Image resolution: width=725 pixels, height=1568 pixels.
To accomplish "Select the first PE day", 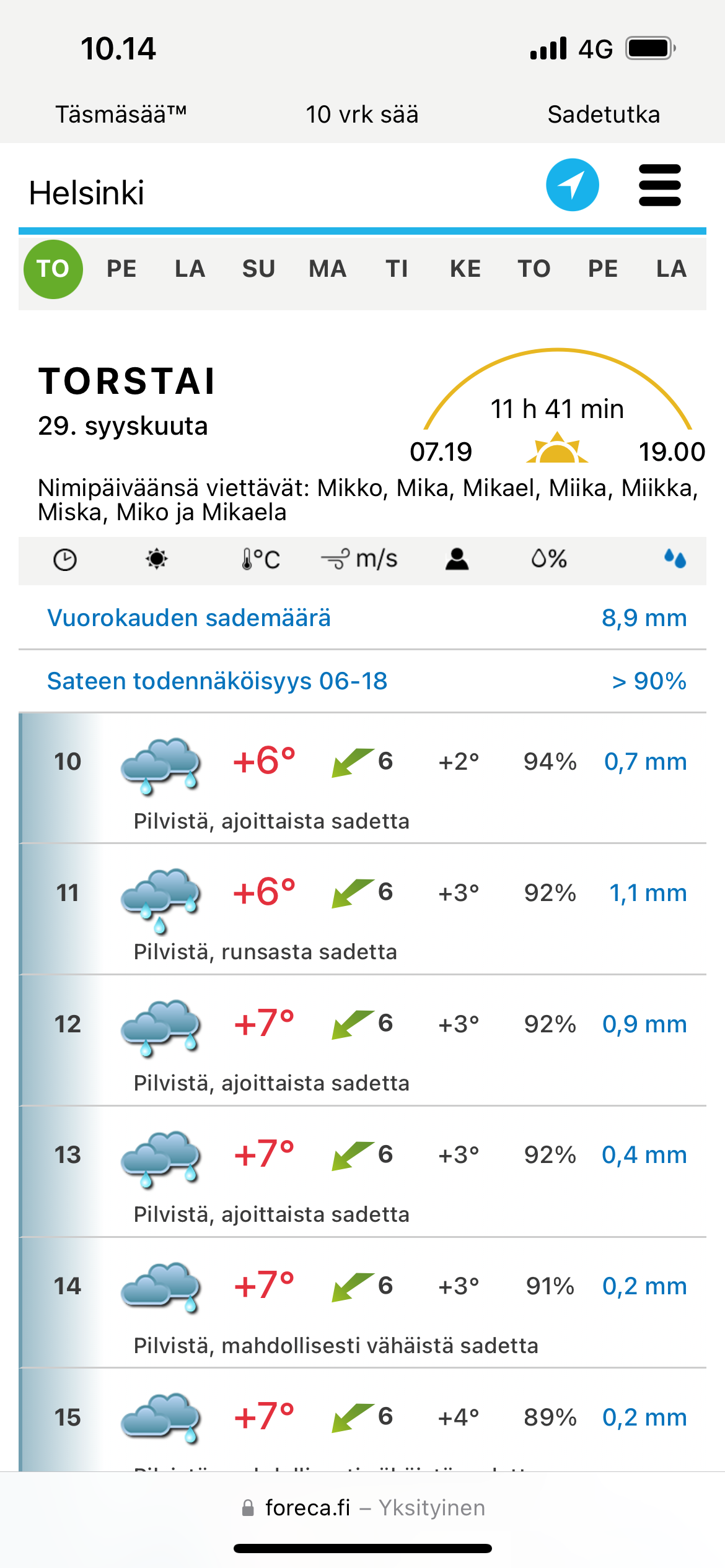I will point(121,269).
